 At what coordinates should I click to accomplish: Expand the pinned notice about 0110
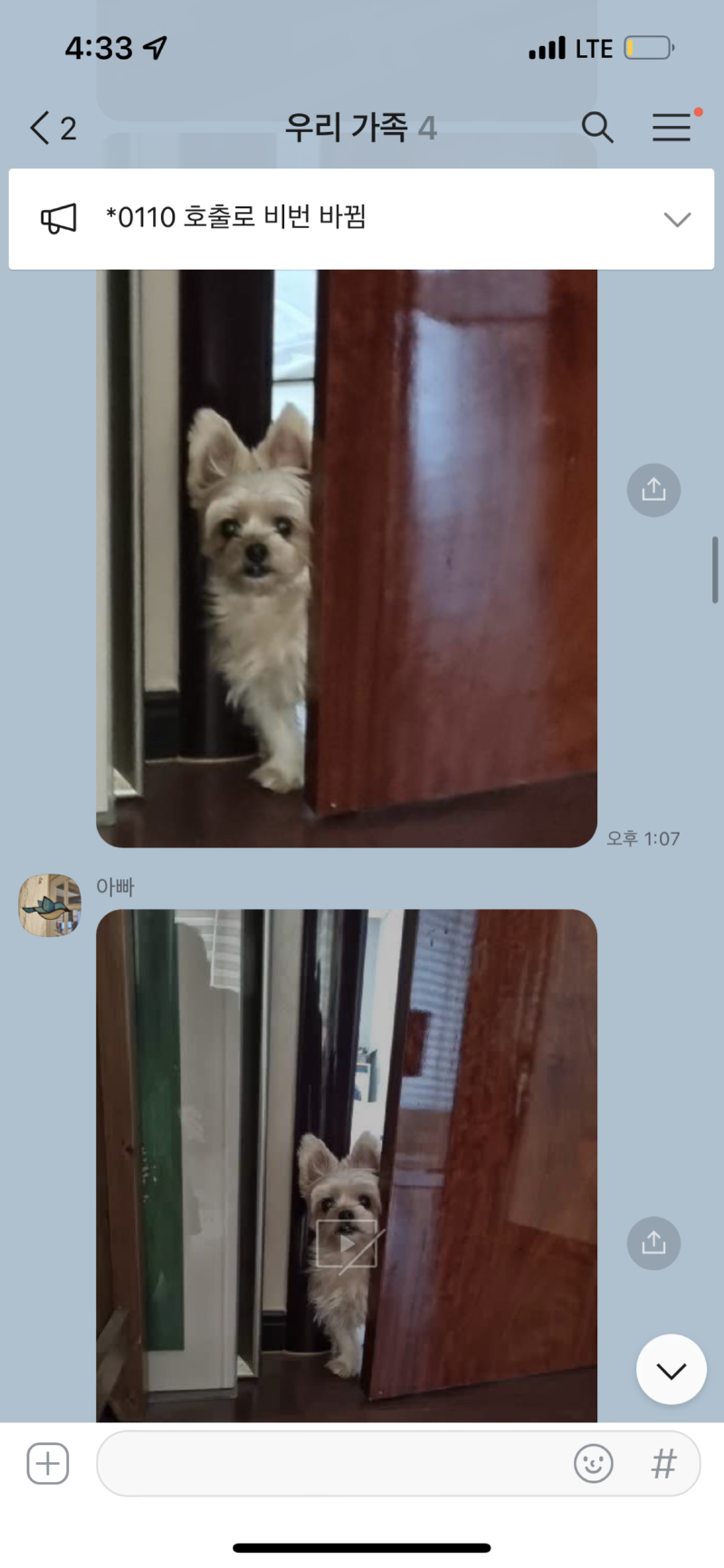[x=676, y=219]
